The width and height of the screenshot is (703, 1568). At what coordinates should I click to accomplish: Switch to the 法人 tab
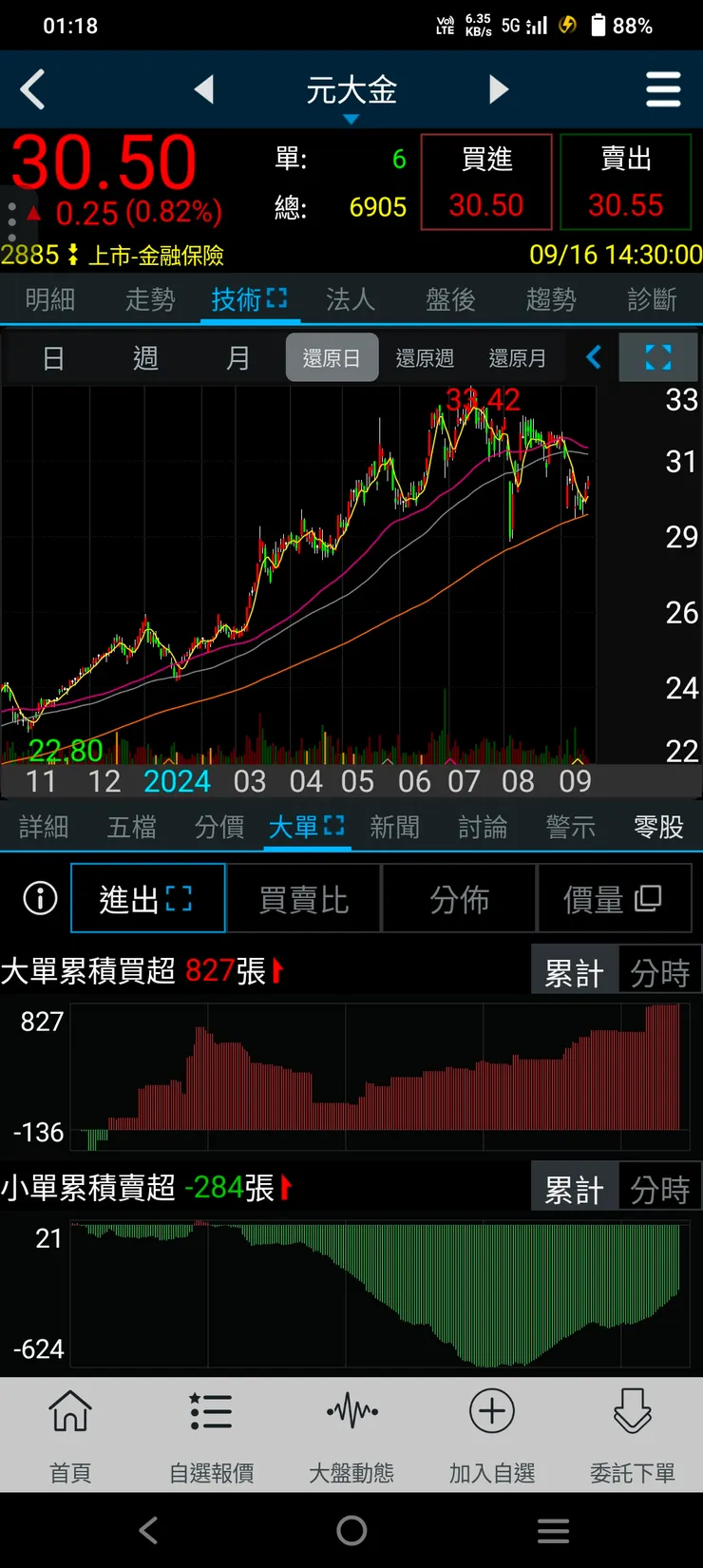tap(351, 298)
